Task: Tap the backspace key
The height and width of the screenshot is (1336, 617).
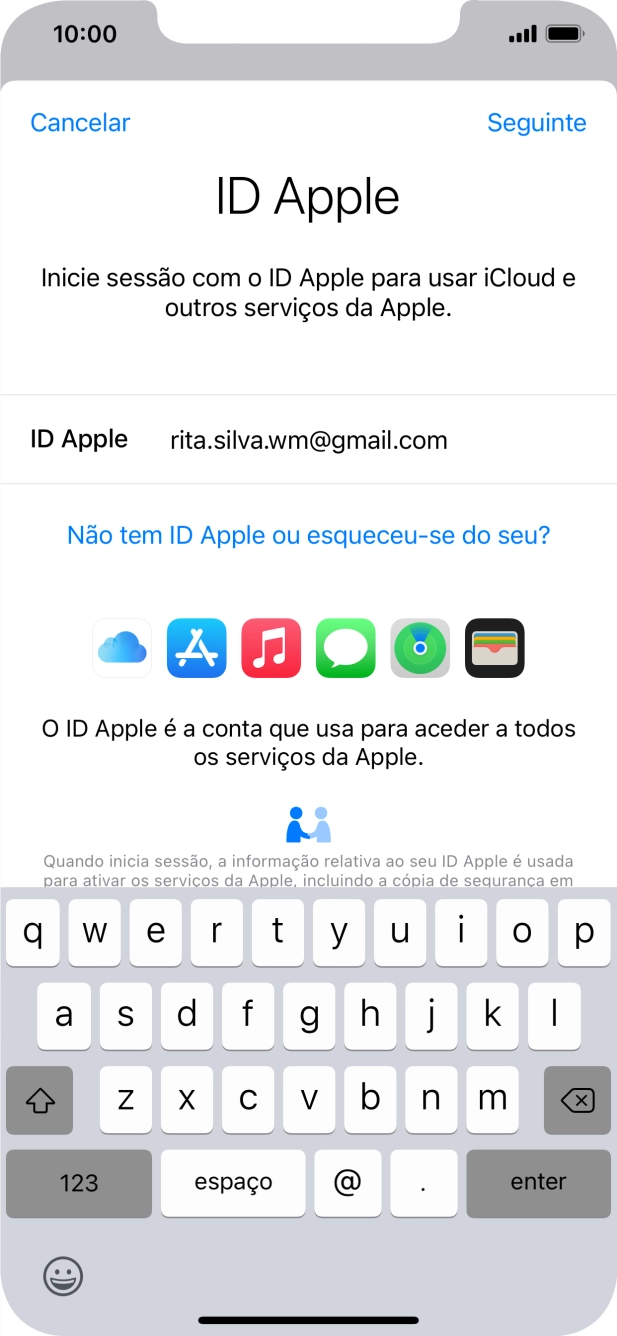Action: (x=577, y=1100)
